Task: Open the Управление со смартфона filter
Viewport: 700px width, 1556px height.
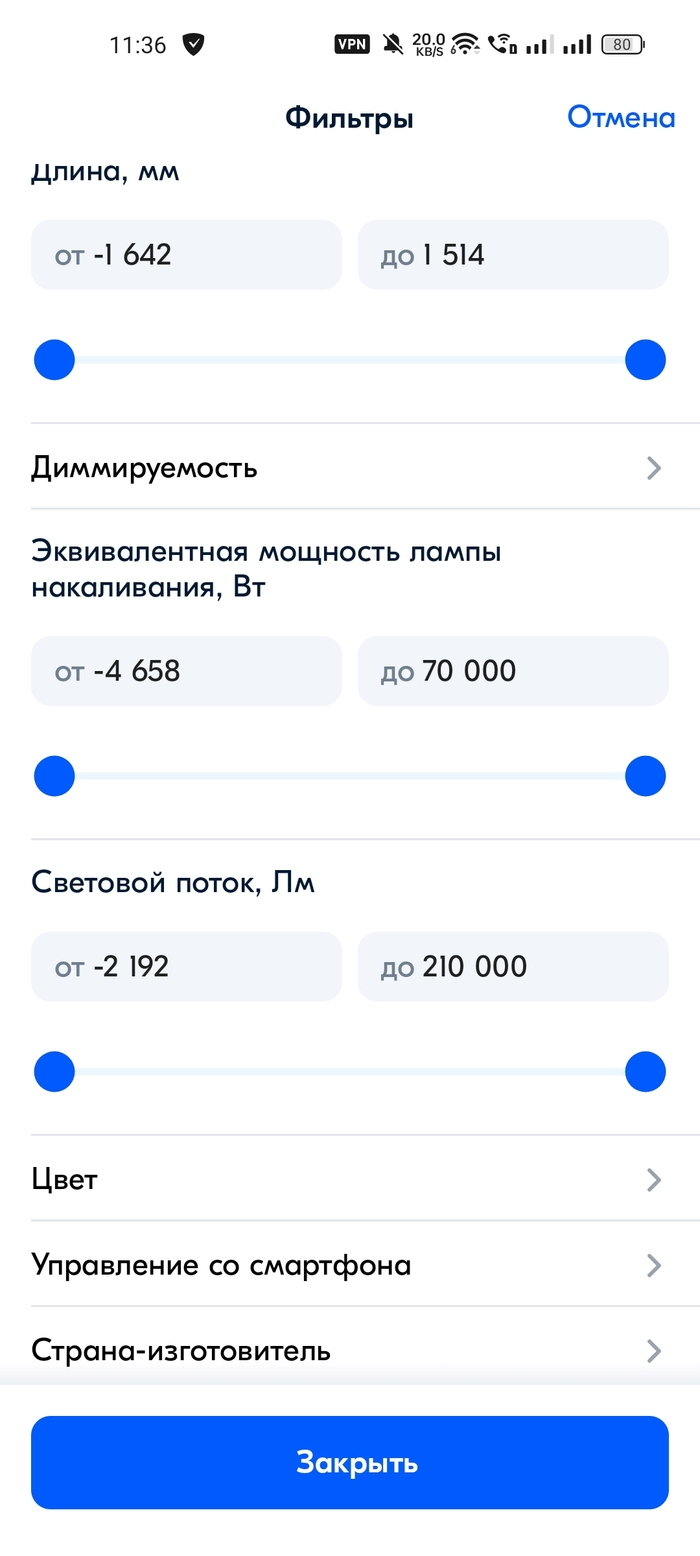Action: click(x=349, y=1265)
